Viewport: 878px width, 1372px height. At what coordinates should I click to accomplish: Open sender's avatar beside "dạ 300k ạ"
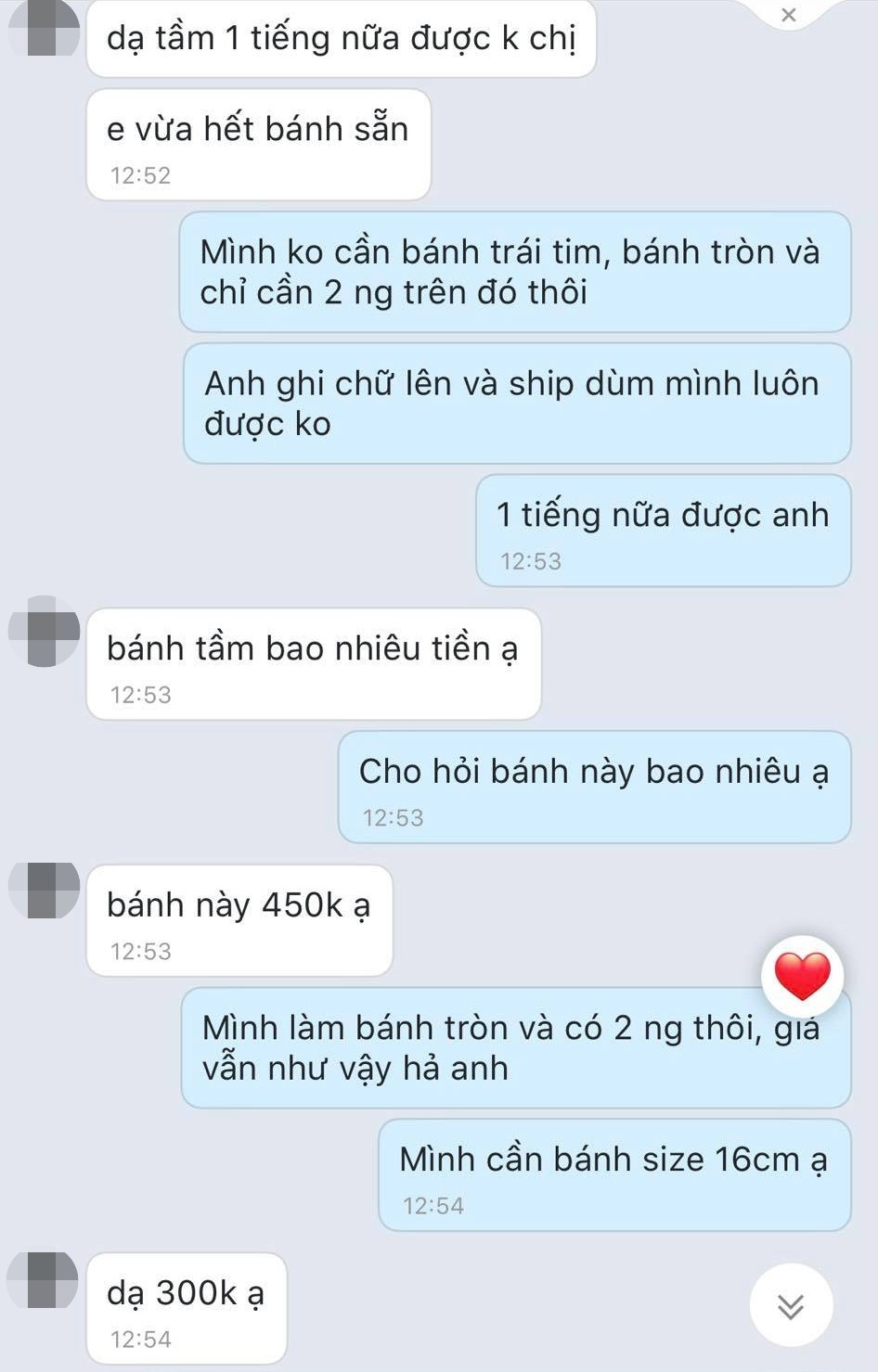44,1279
